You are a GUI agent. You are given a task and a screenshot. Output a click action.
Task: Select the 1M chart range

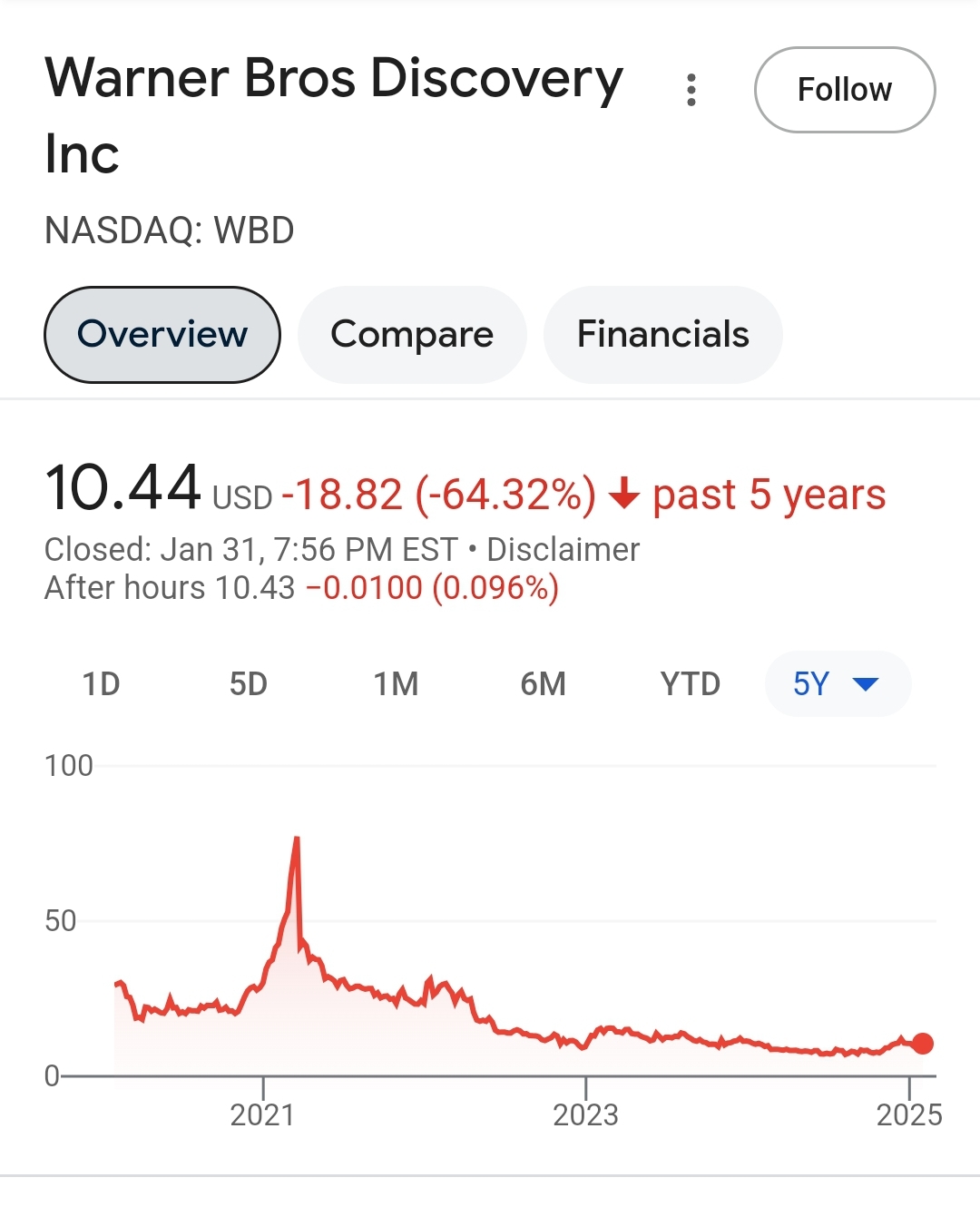(396, 684)
